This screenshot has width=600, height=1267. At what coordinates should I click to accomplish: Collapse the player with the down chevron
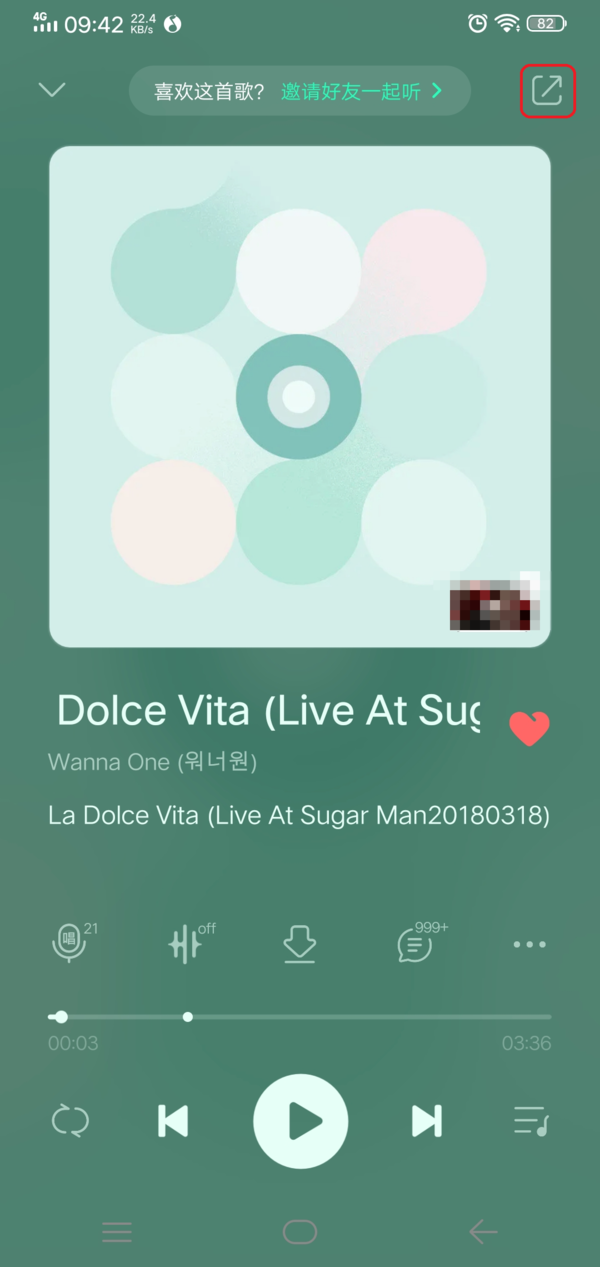(x=51, y=90)
